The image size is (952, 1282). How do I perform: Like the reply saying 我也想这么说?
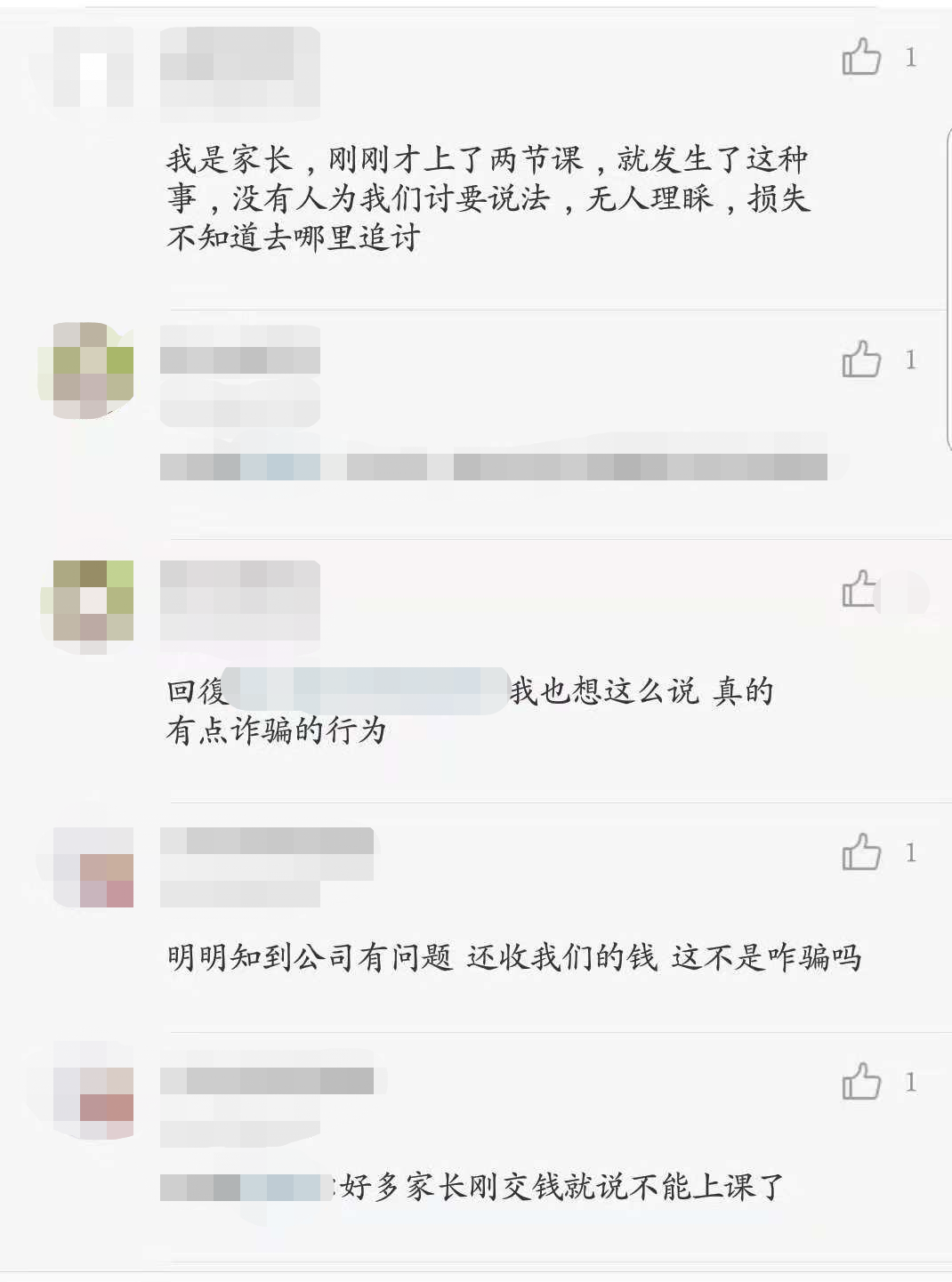click(x=859, y=590)
